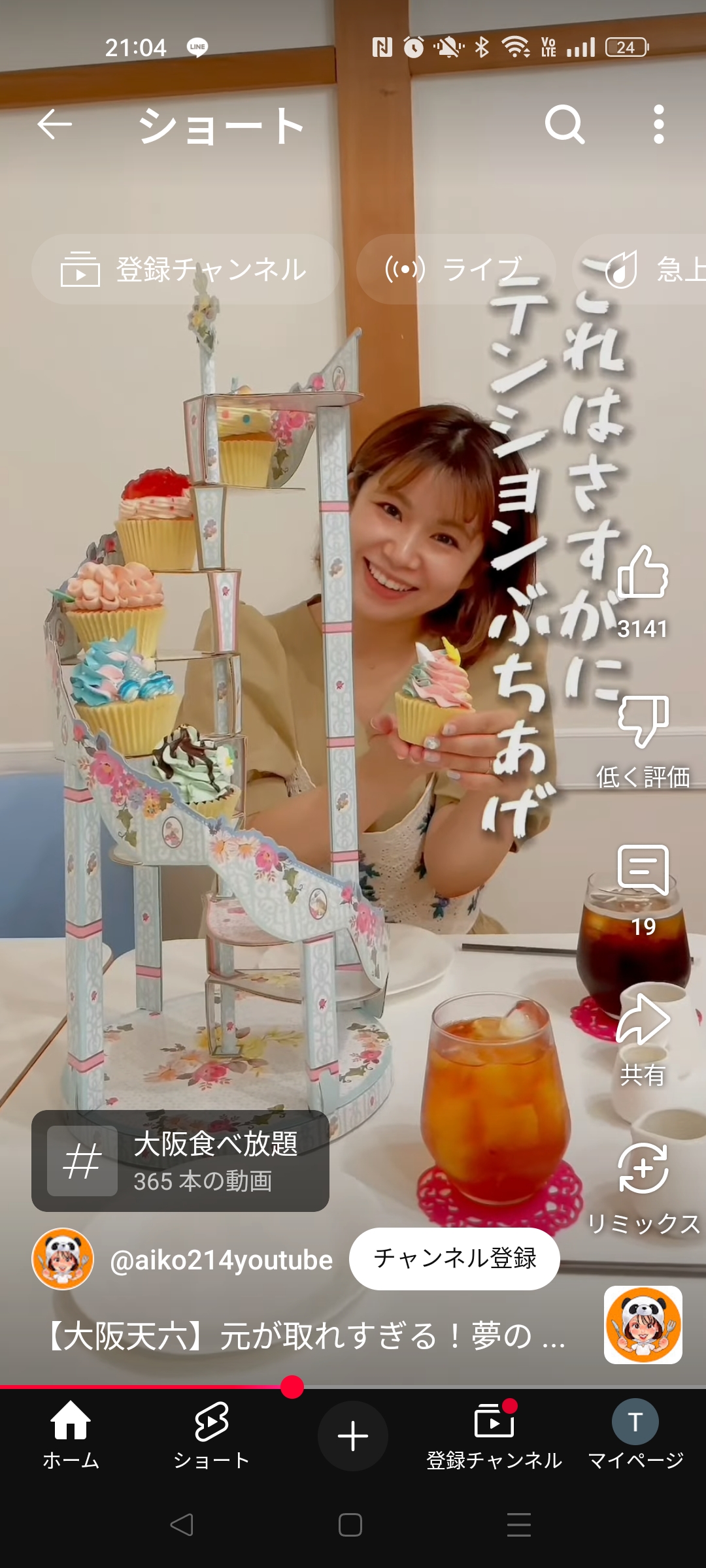Open the three-dot overflow menu

coord(658,124)
